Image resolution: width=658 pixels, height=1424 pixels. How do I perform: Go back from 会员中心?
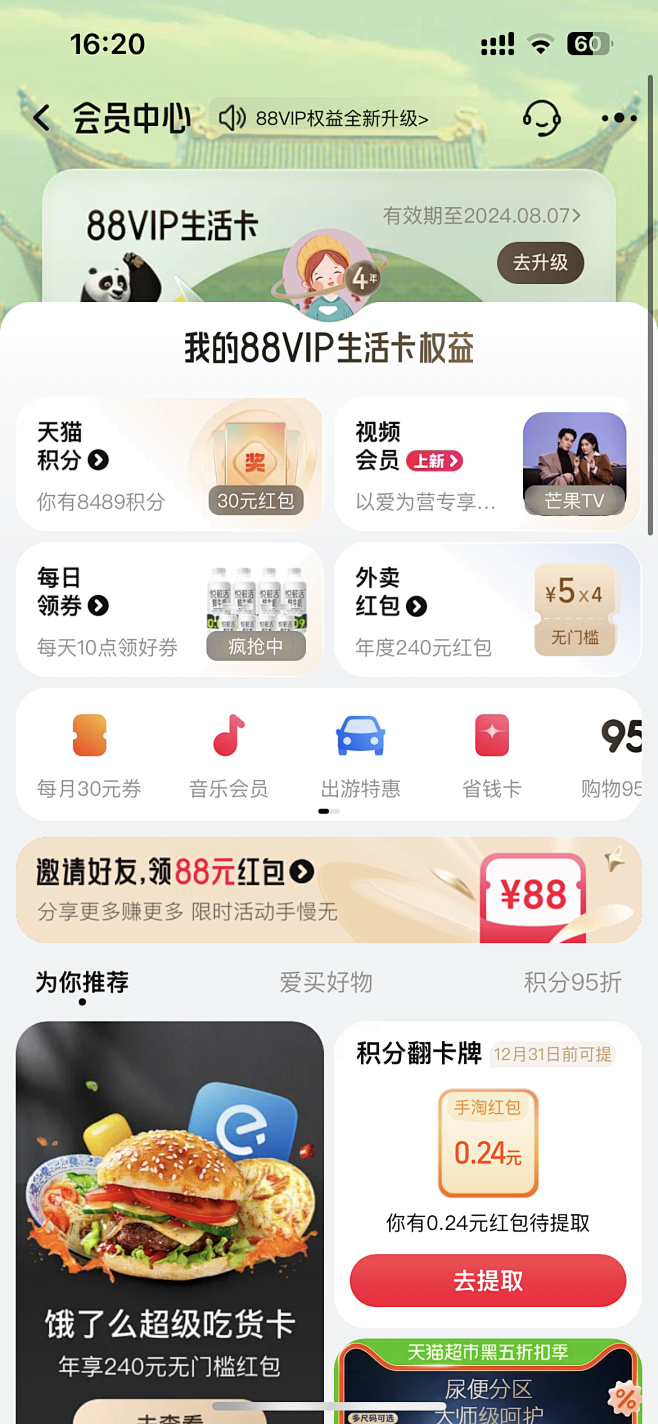tap(41, 119)
